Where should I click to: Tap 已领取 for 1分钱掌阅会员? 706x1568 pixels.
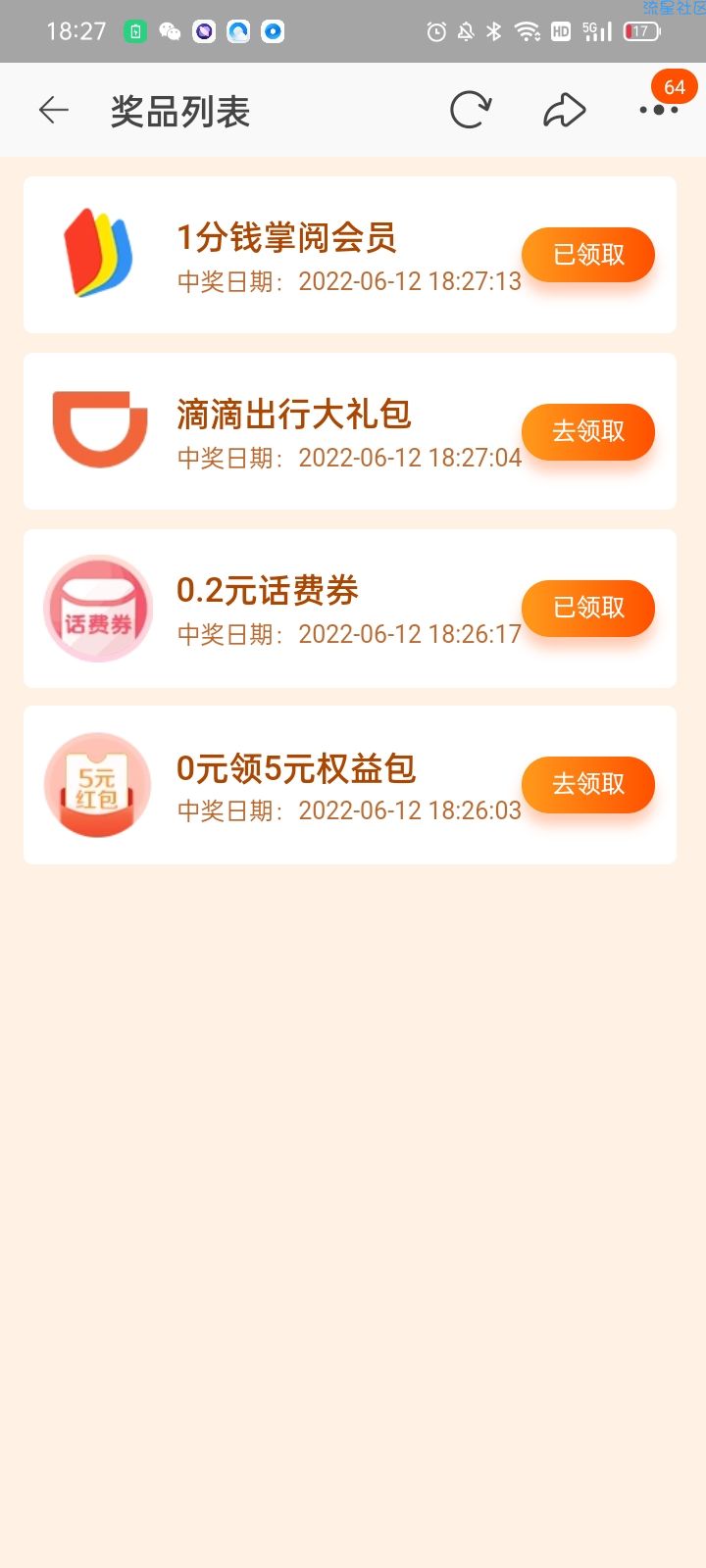tap(588, 255)
